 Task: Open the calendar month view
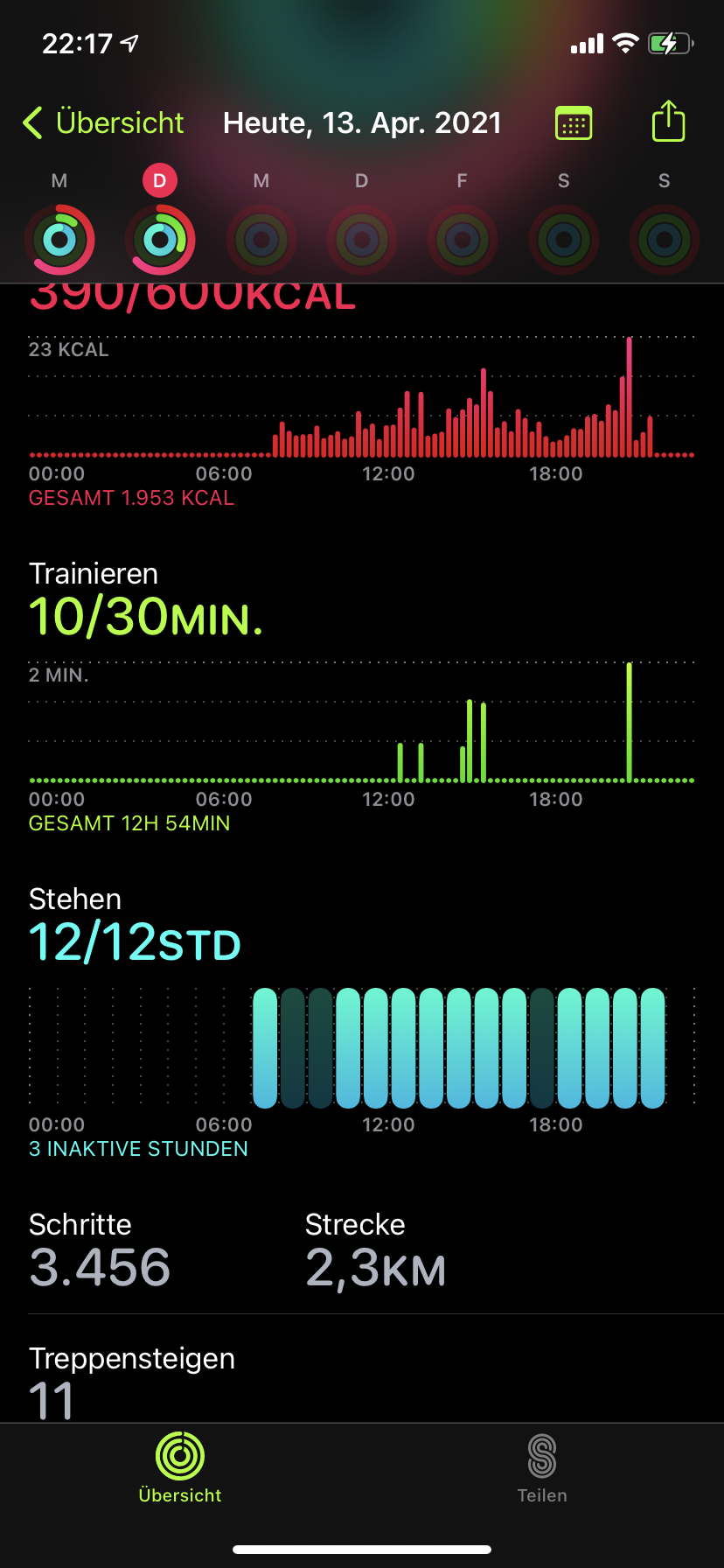(x=574, y=123)
